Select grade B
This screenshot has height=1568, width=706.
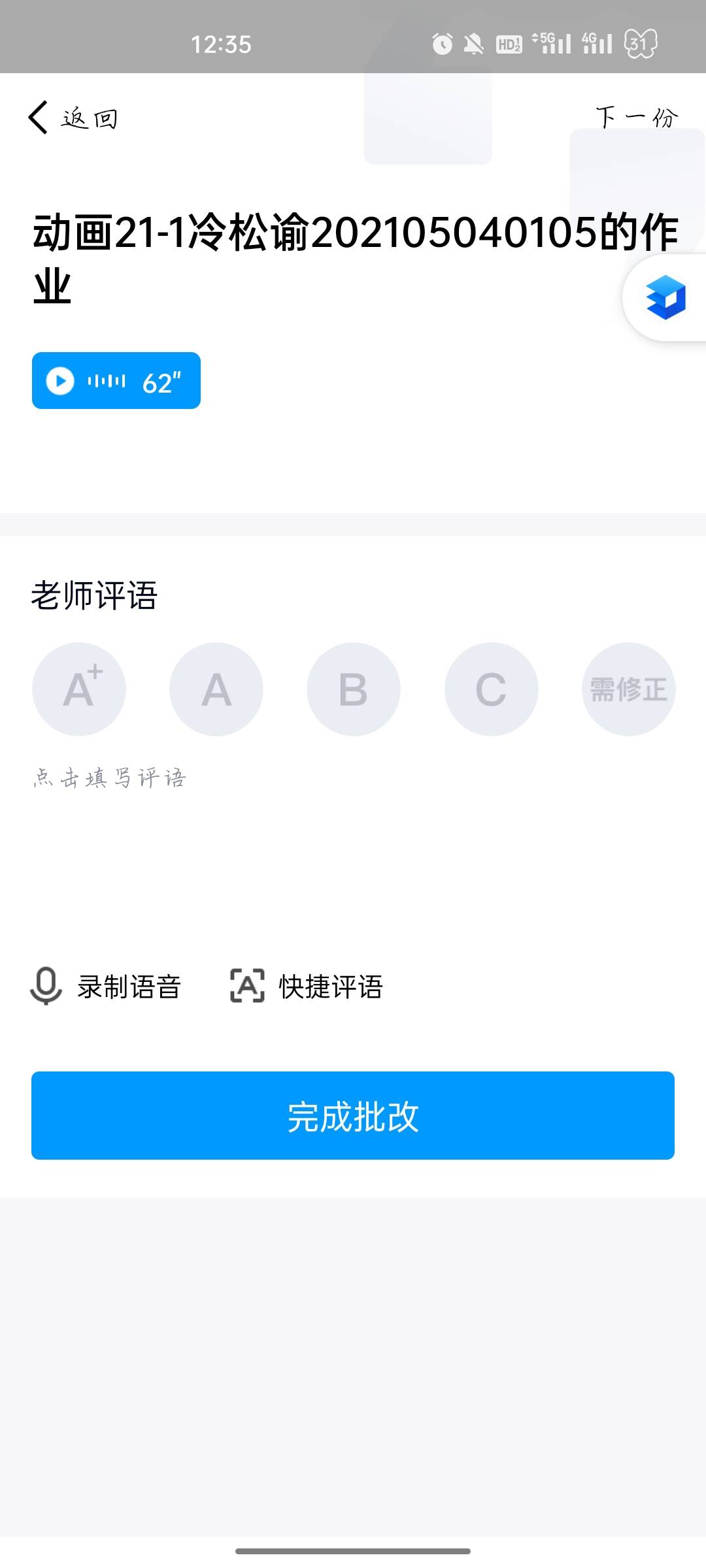(354, 689)
